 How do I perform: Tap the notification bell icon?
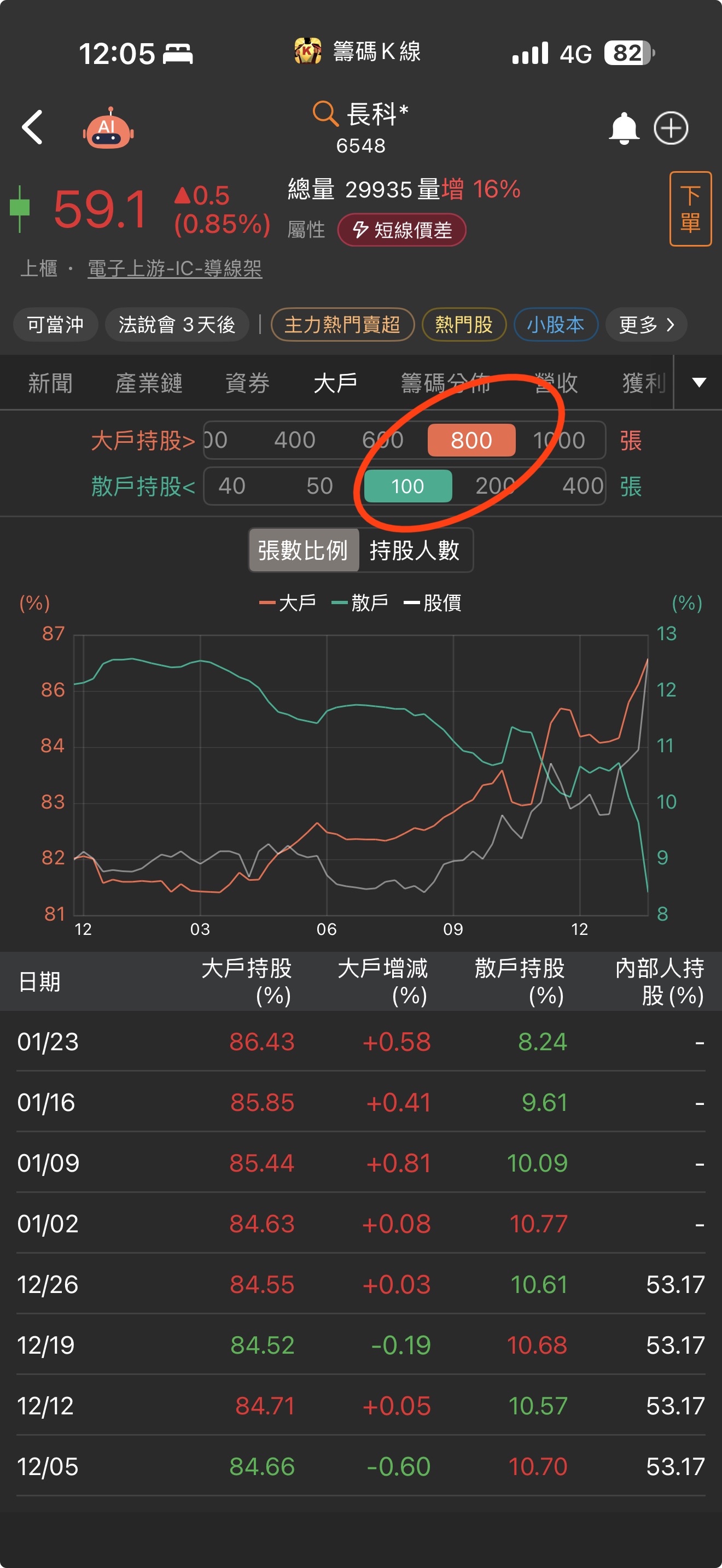pos(624,127)
